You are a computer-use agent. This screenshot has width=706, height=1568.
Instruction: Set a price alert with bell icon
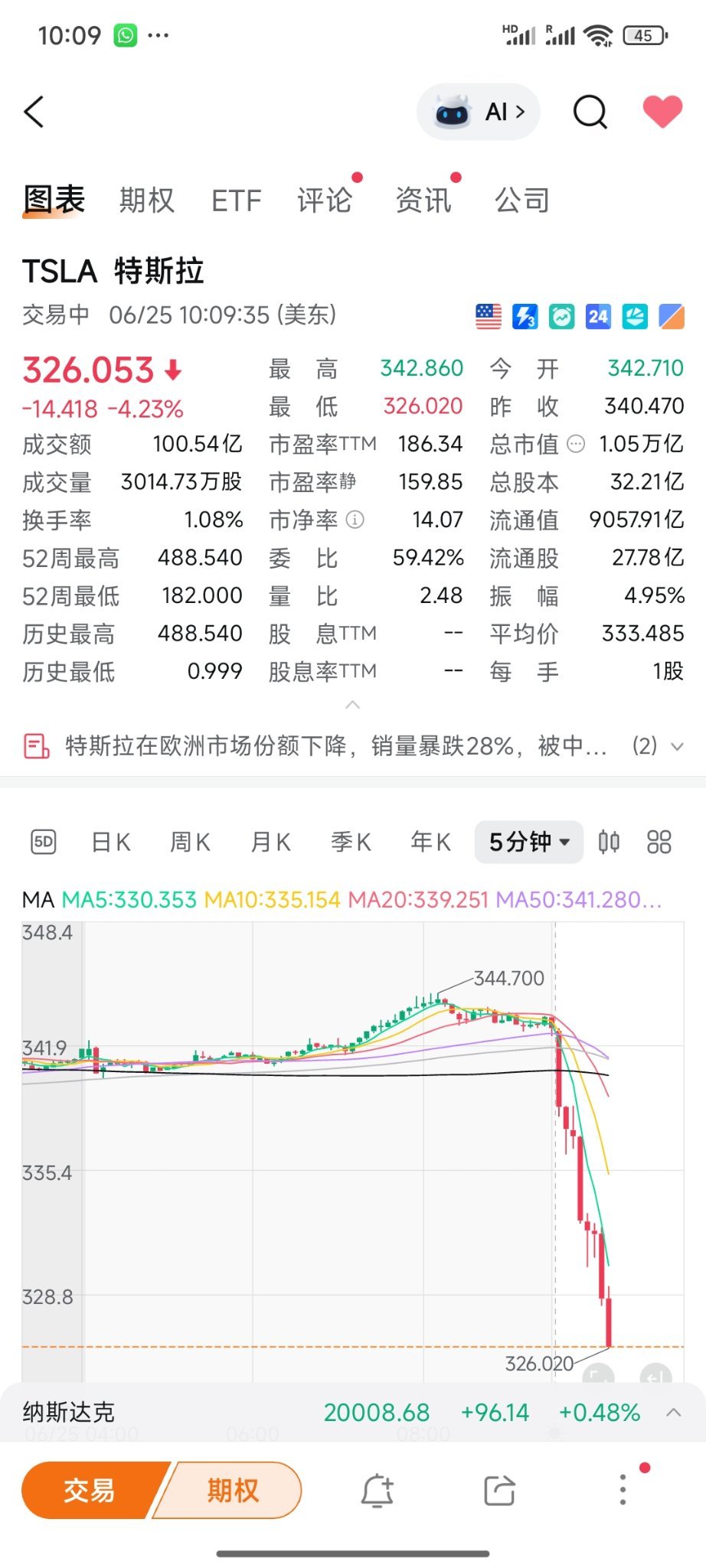[x=378, y=1490]
